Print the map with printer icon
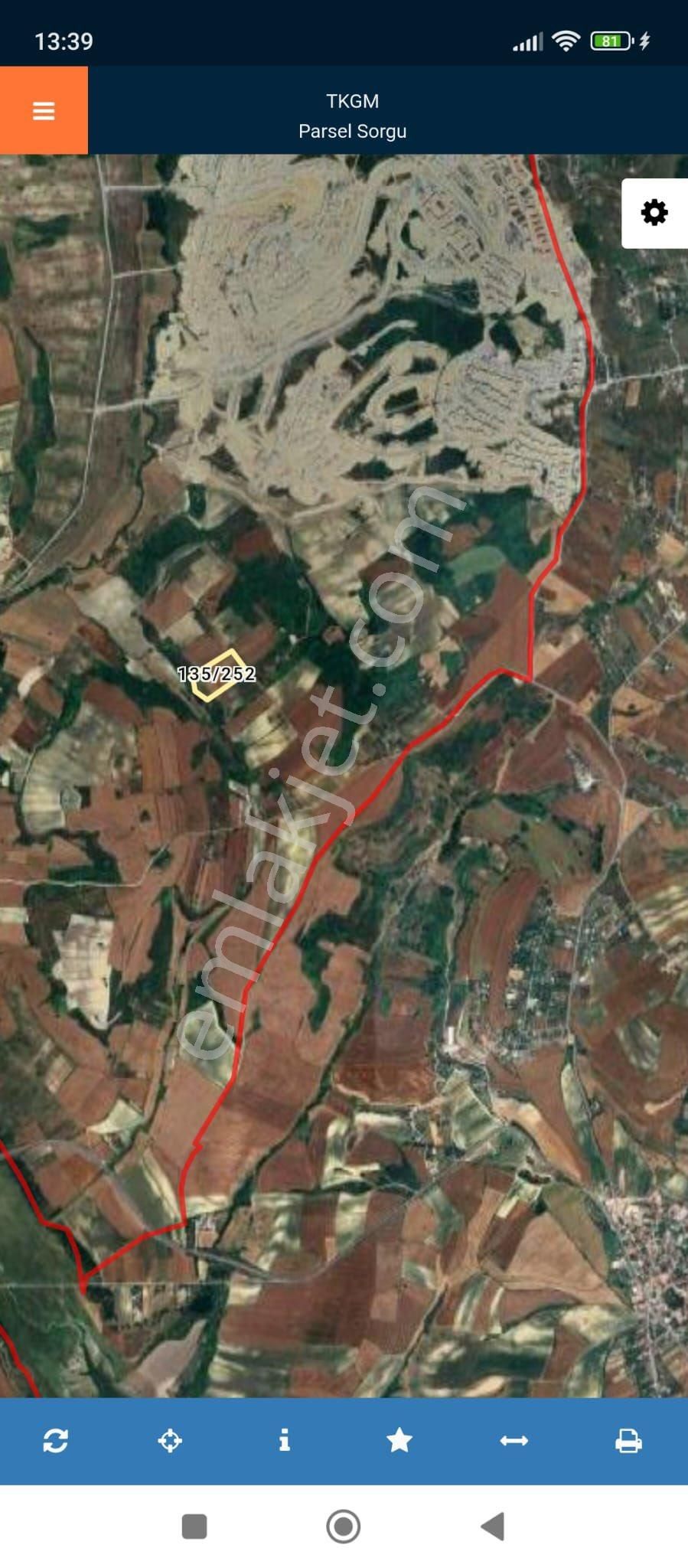This screenshot has width=688, height=1568. [628, 1440]
